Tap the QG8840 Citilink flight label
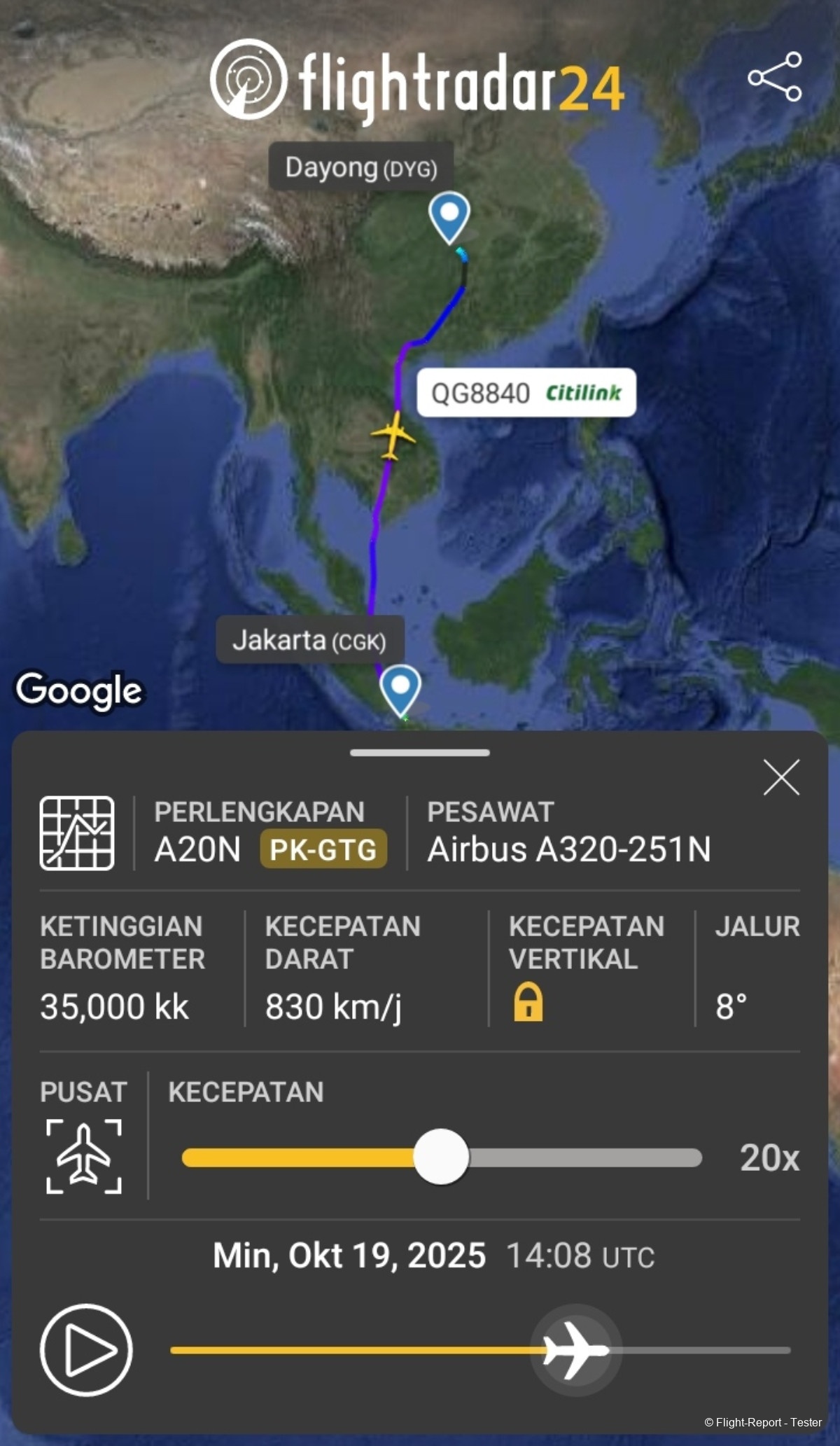 tap(526, 393)
